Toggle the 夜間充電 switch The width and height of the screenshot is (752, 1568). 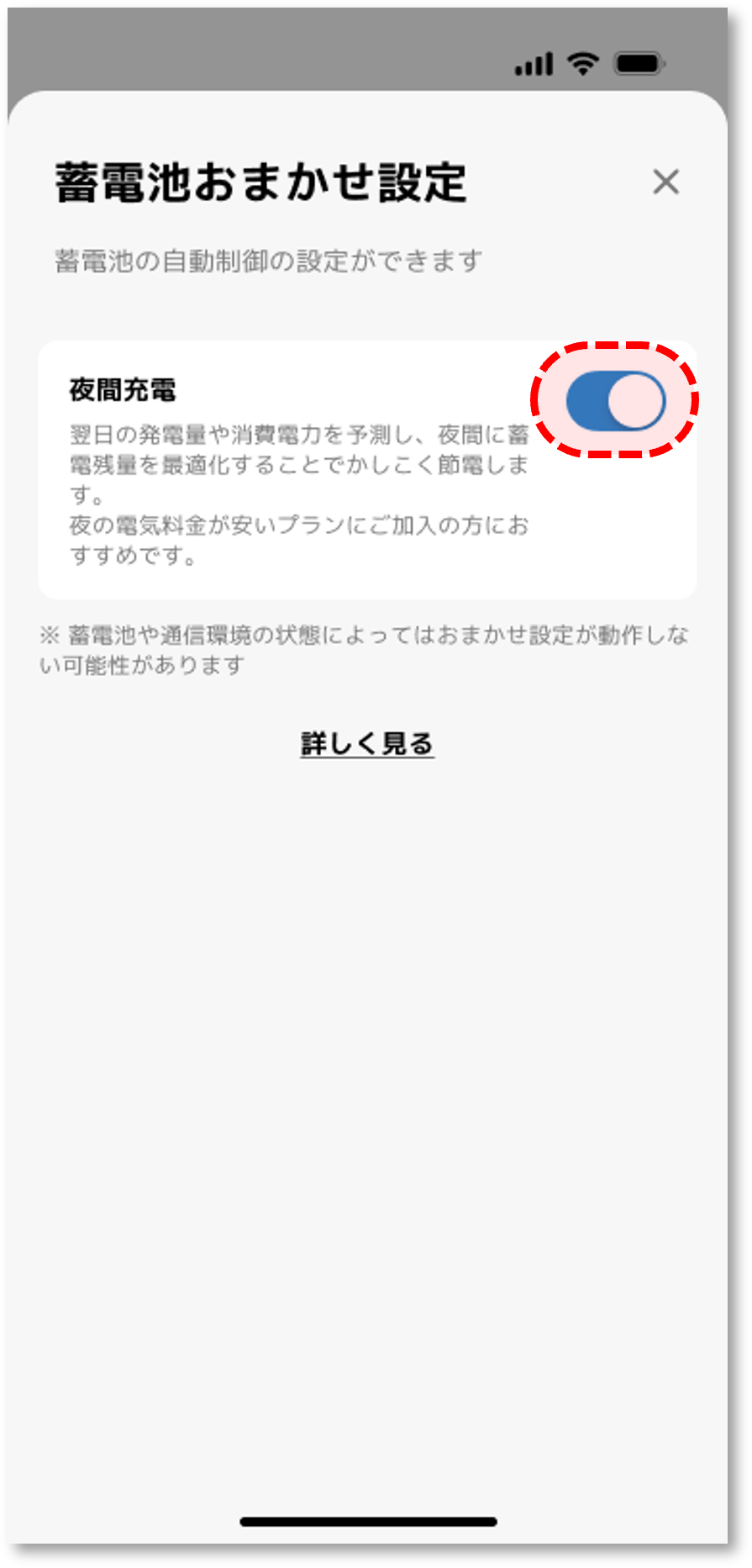615,401
